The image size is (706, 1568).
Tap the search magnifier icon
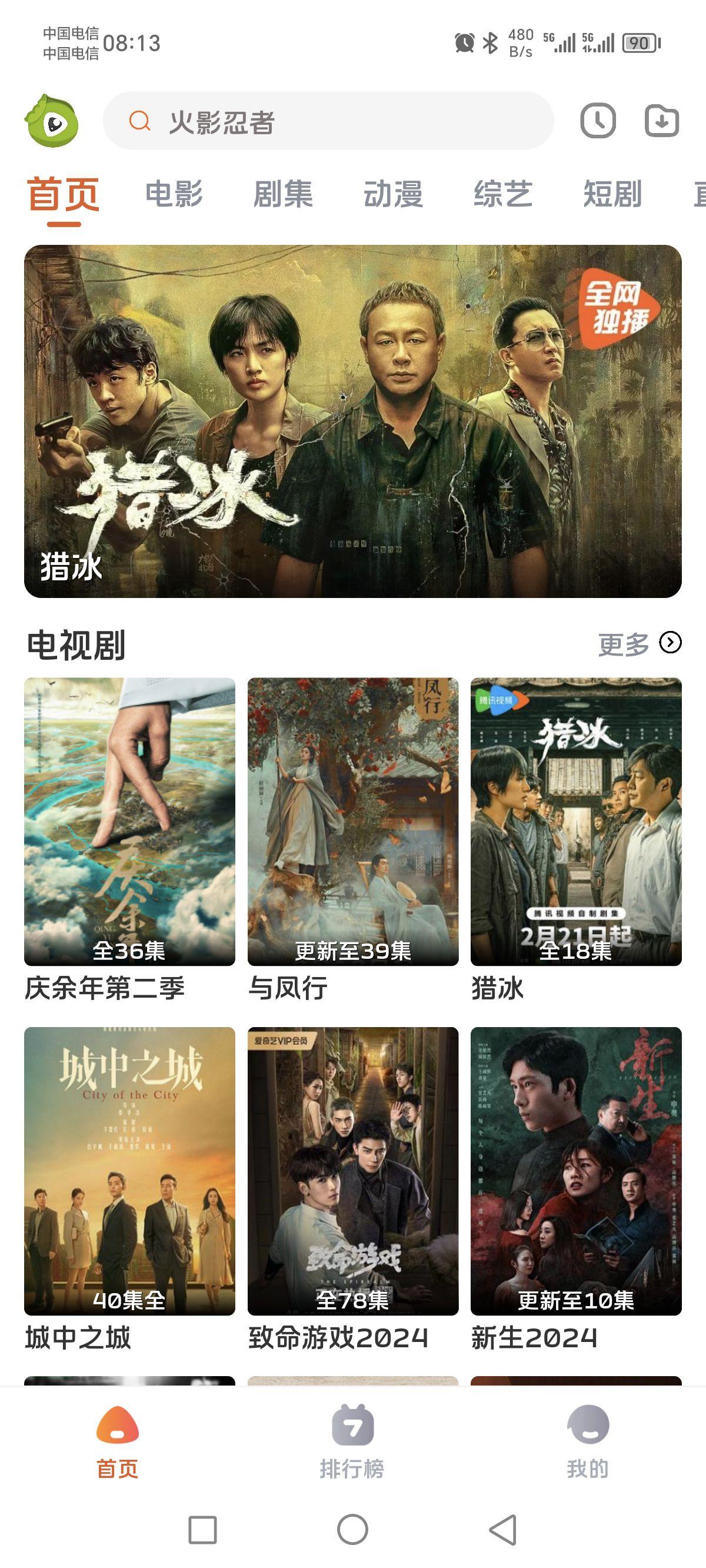(x=139, y=122)
